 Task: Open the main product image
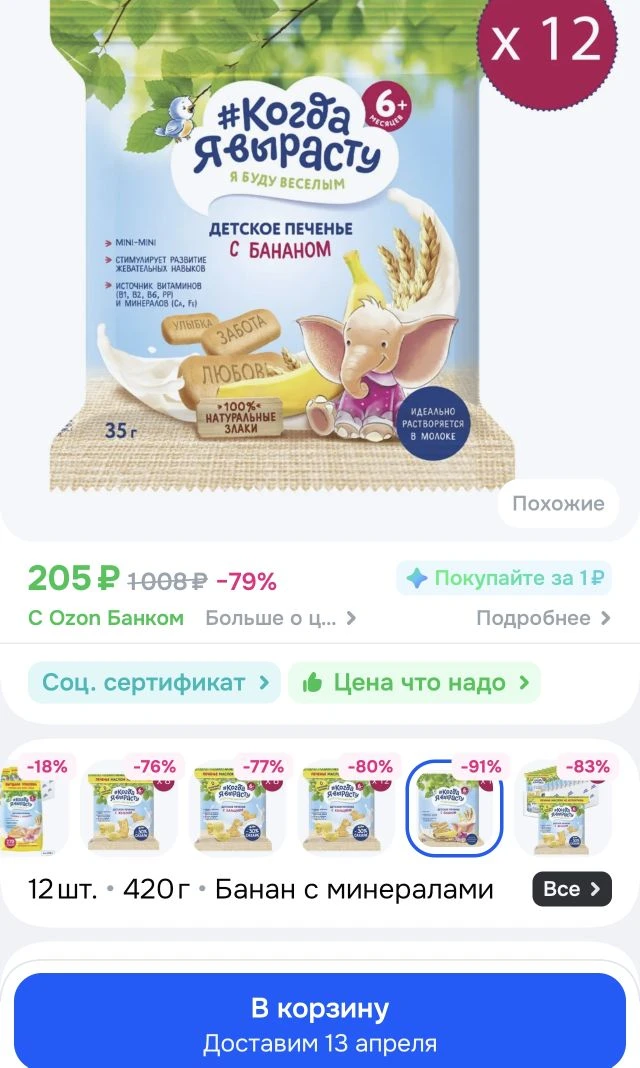pyautogui.click(x=290, y=260)
